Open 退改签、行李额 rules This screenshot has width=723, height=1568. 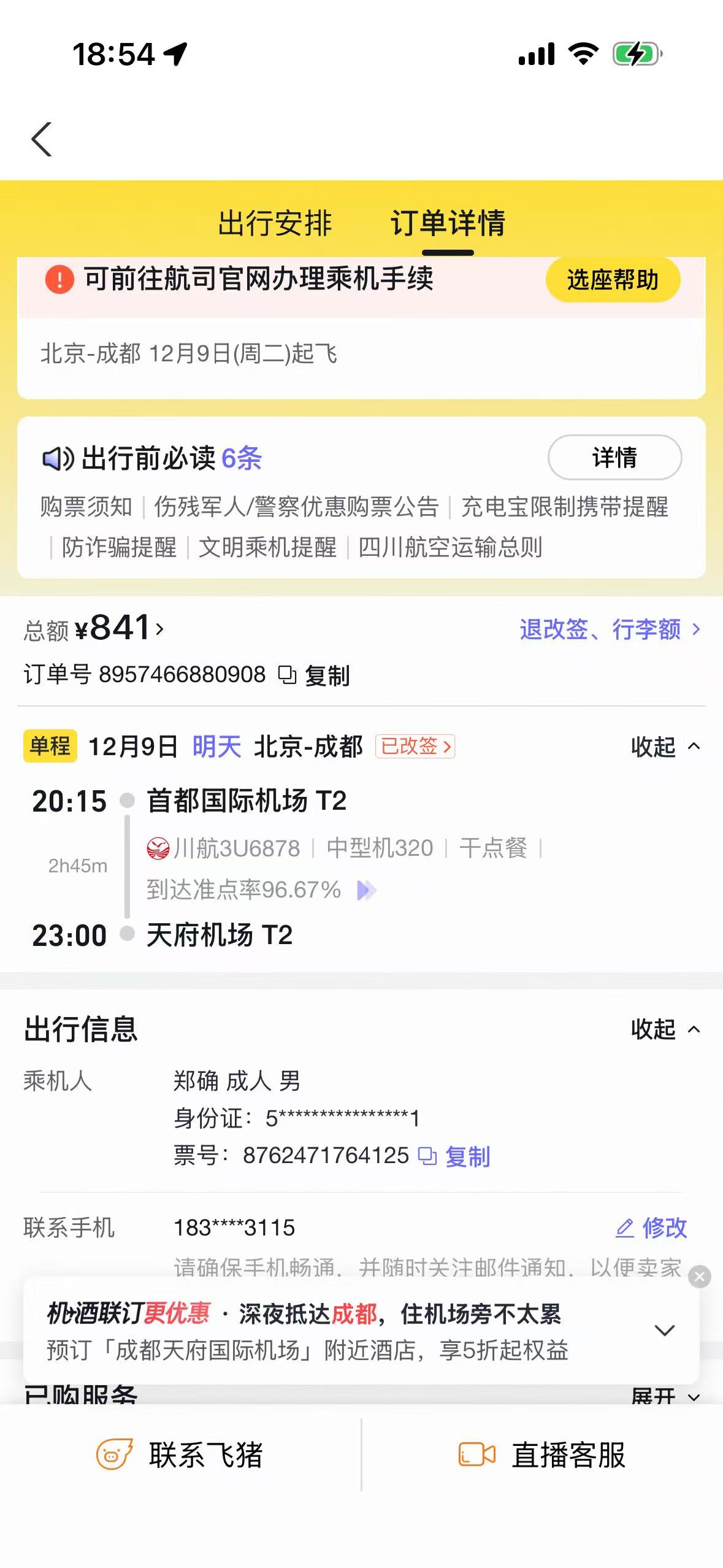click(610, 629)
